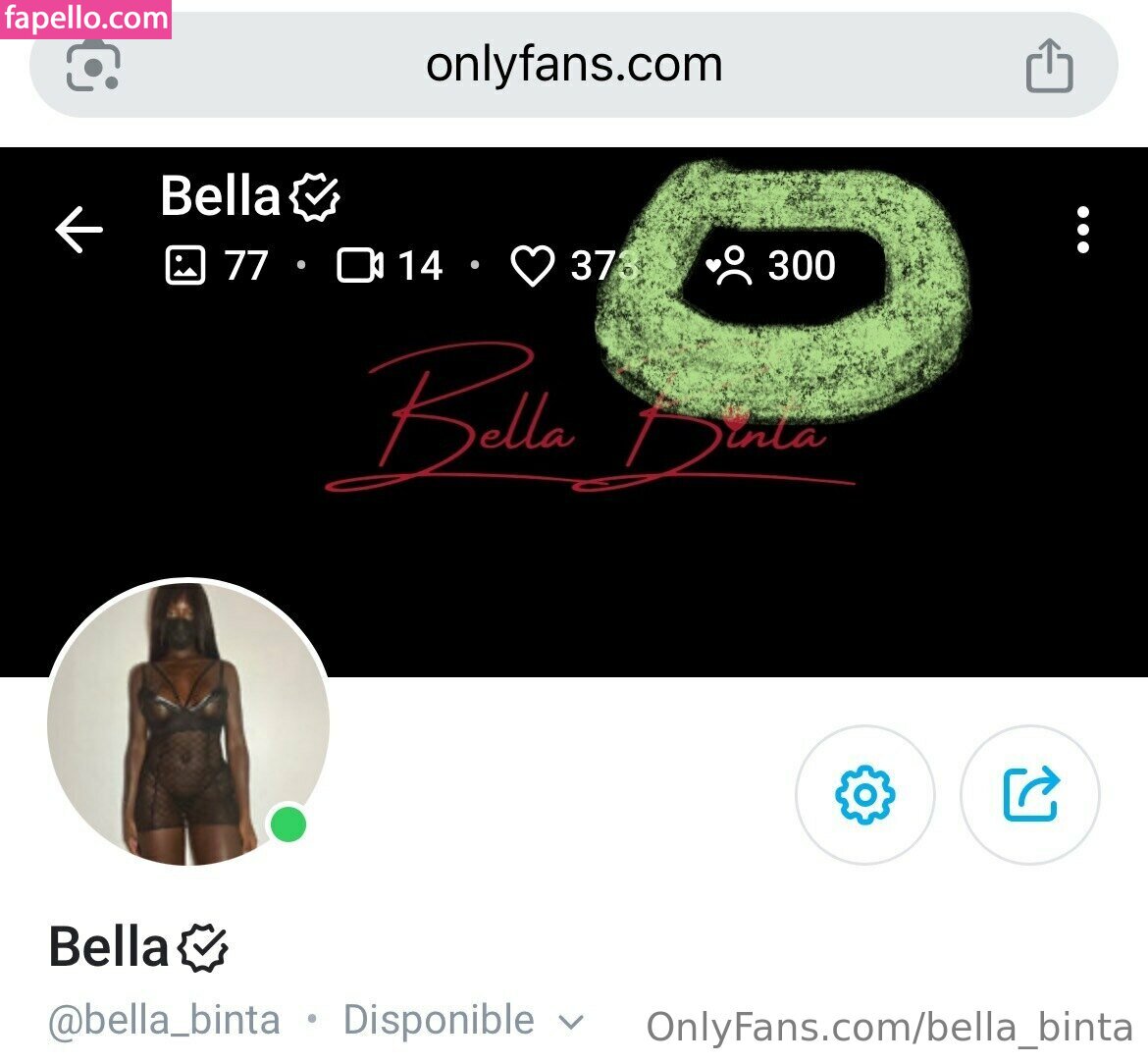Open the three-dot overflow menu
1148x1063 pixels.
[1082, 230]
